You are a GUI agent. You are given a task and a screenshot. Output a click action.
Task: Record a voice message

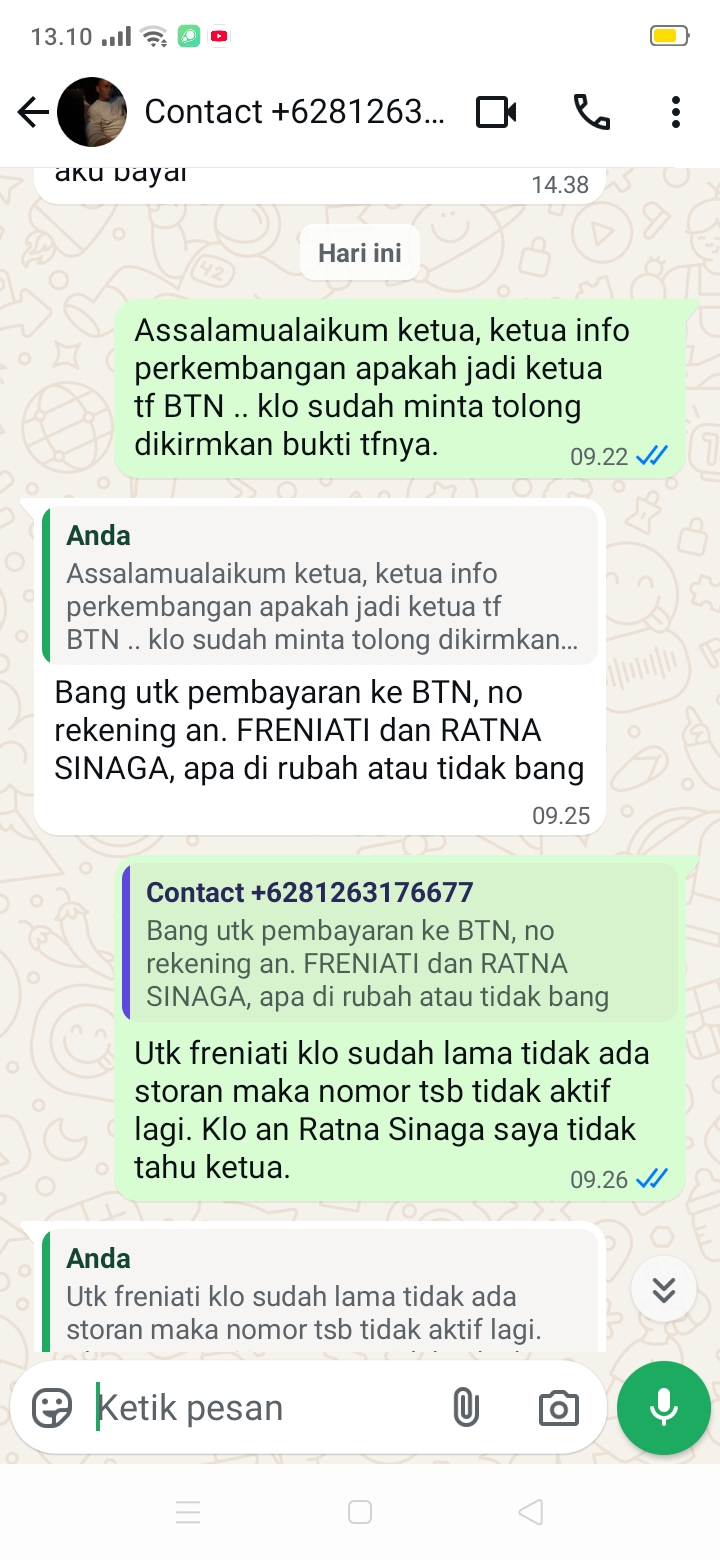[664, 1408]
